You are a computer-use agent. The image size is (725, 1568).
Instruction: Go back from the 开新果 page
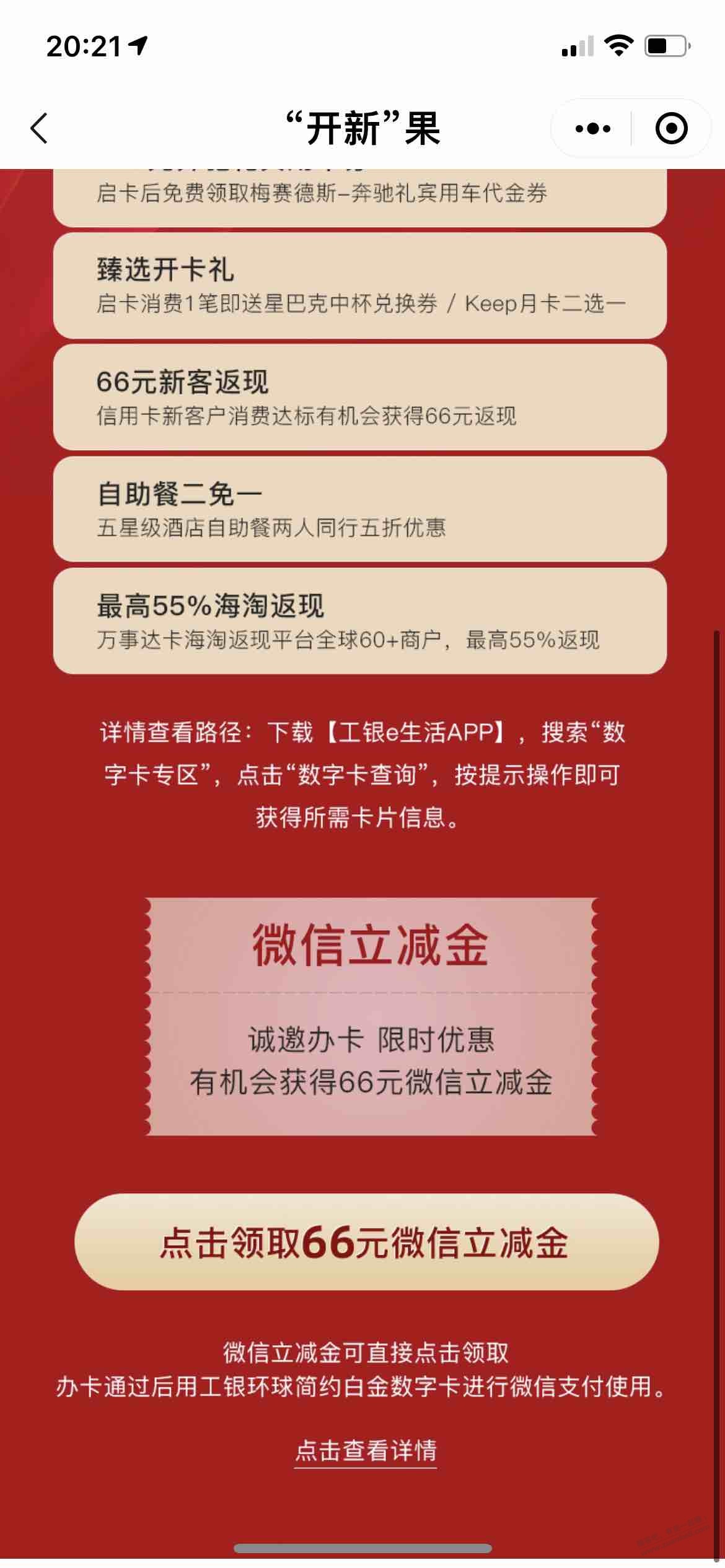(39, 129)
